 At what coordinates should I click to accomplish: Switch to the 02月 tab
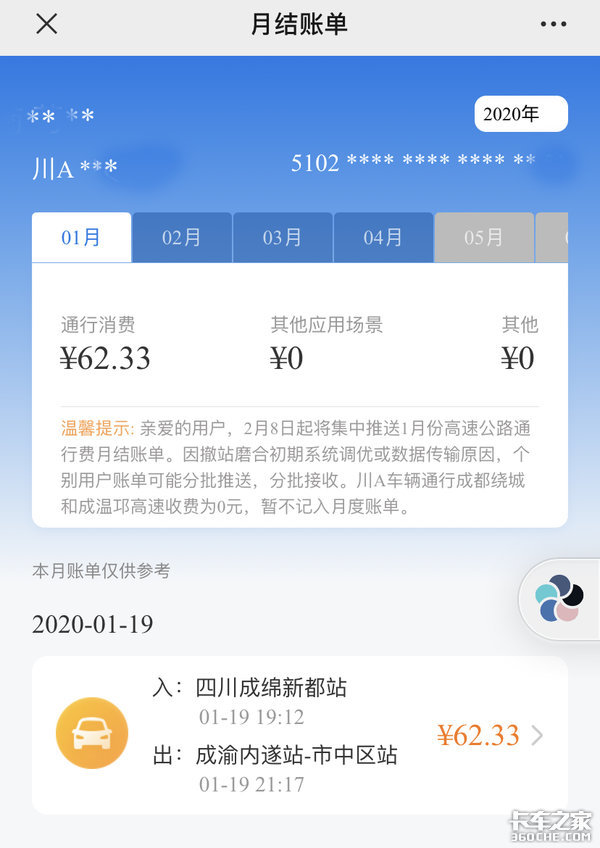point(182,238)
